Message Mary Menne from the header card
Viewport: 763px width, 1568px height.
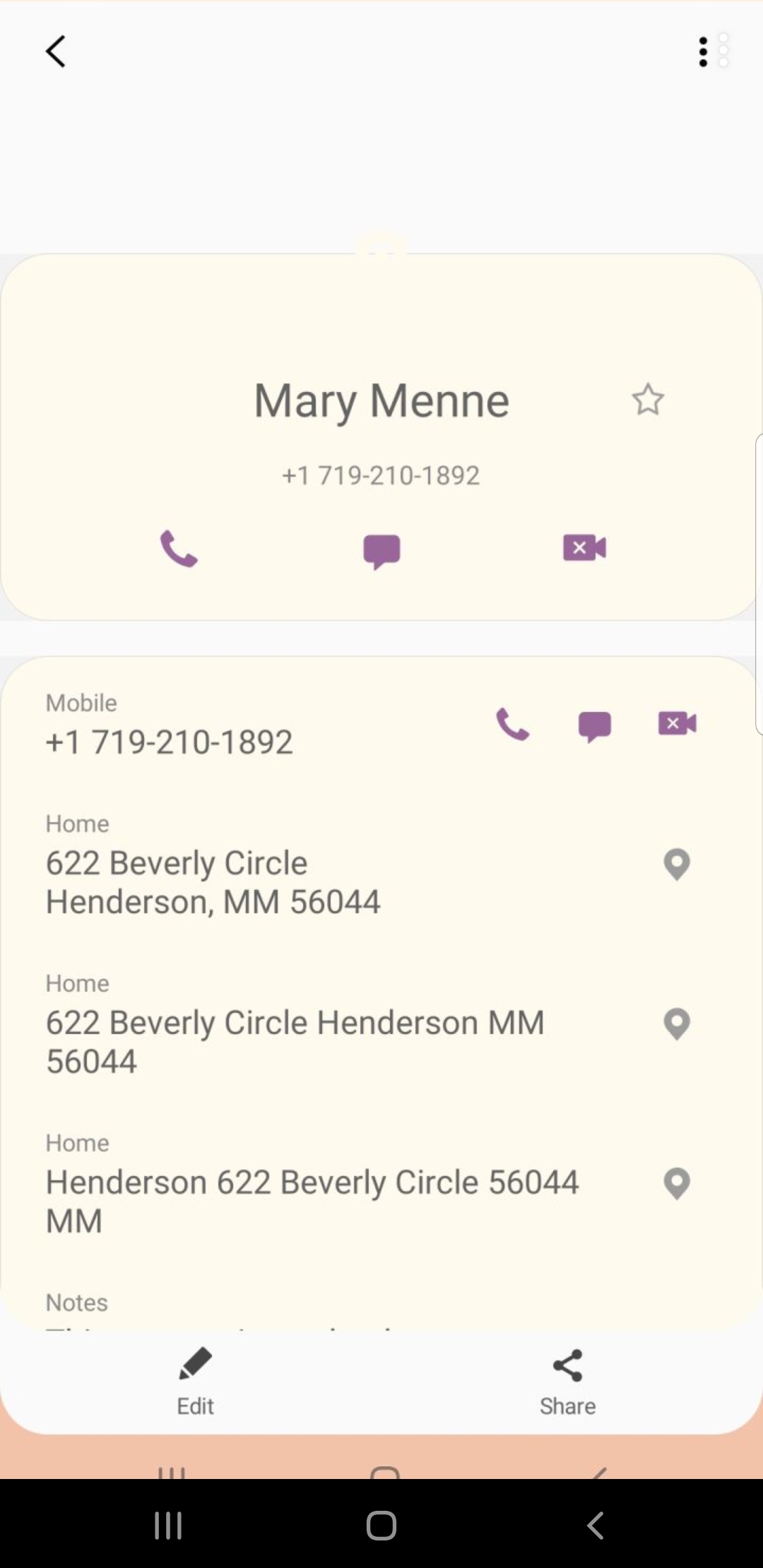381,550
